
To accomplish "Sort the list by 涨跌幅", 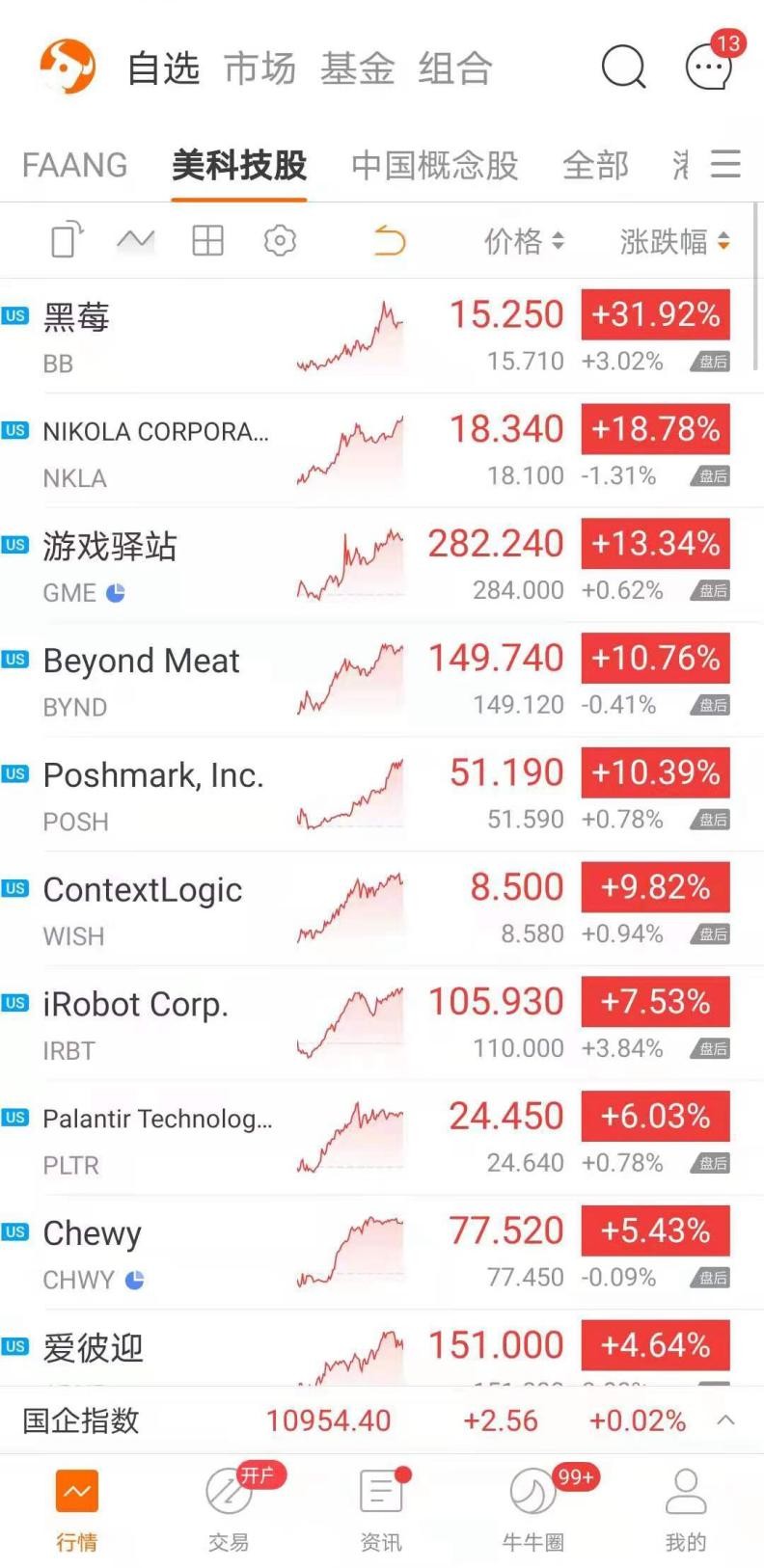I will 674,241.
